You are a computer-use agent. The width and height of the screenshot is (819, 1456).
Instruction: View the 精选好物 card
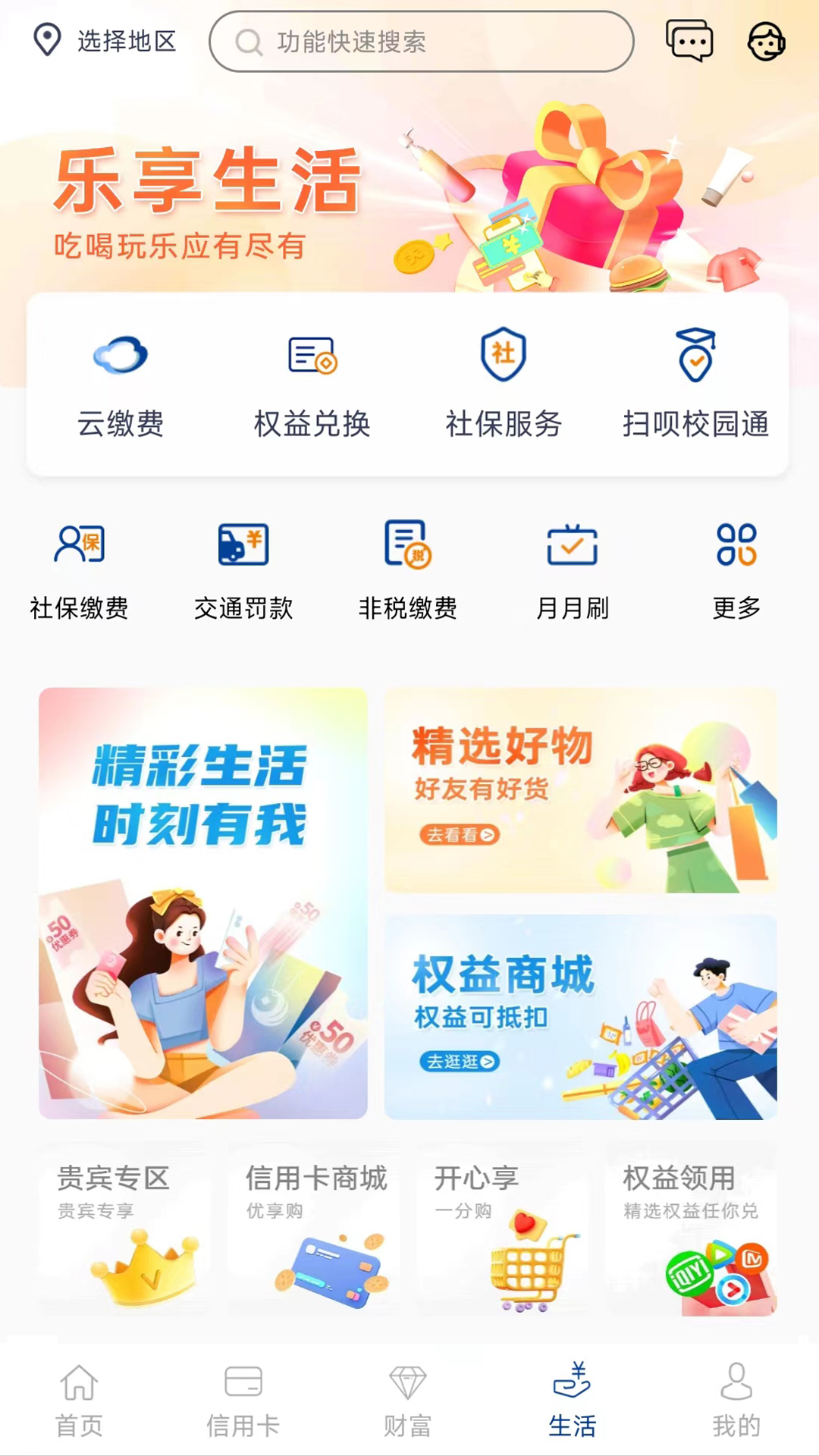pyautogui.click(x=580, y=790)
